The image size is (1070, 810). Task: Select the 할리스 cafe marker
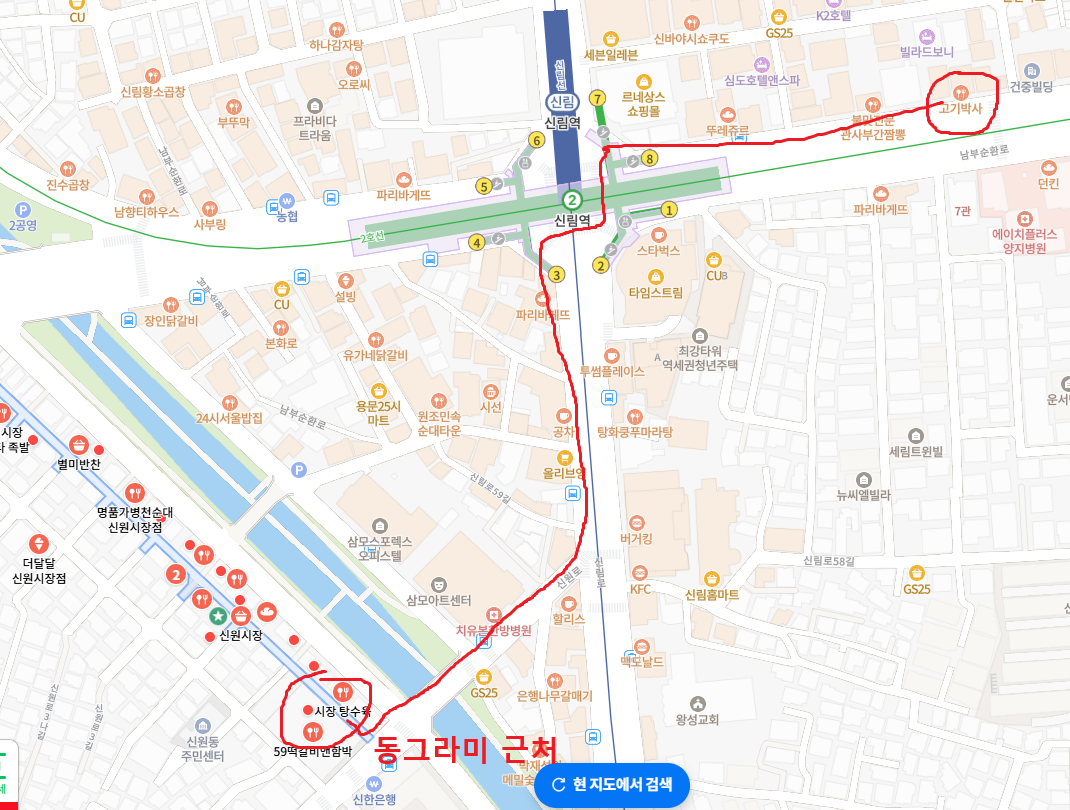(568, 603)
